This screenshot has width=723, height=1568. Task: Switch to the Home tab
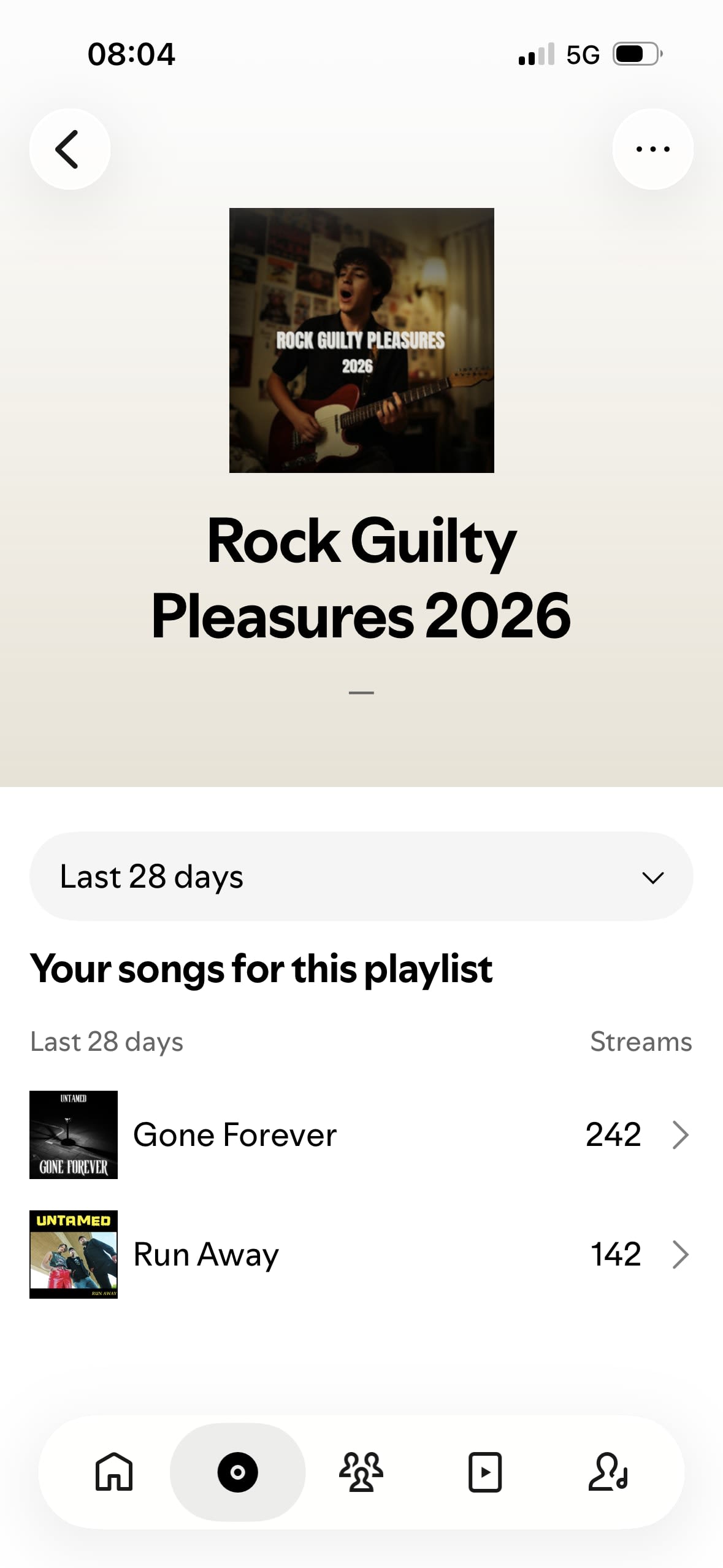(x=114, y=1471)
